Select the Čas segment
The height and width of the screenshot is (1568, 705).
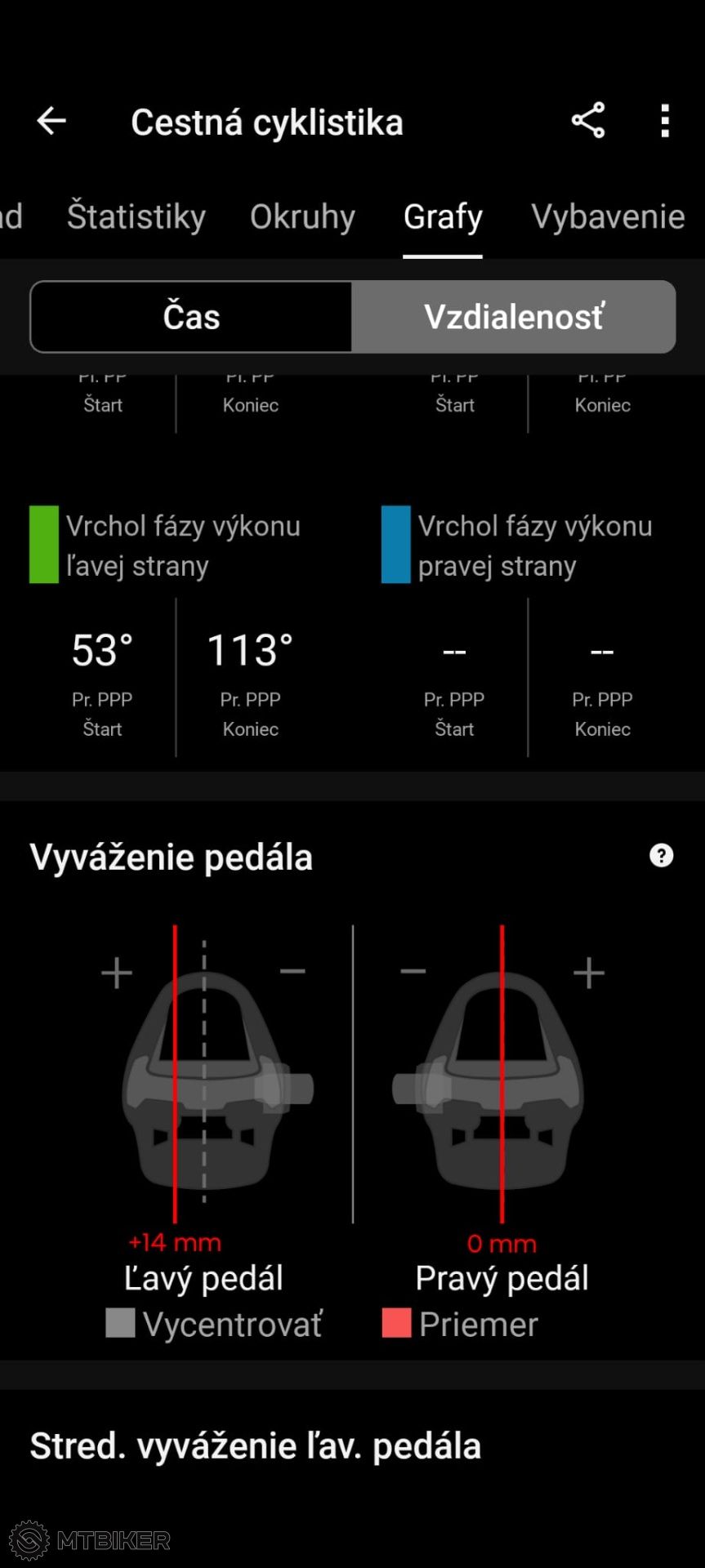point(191,317)
